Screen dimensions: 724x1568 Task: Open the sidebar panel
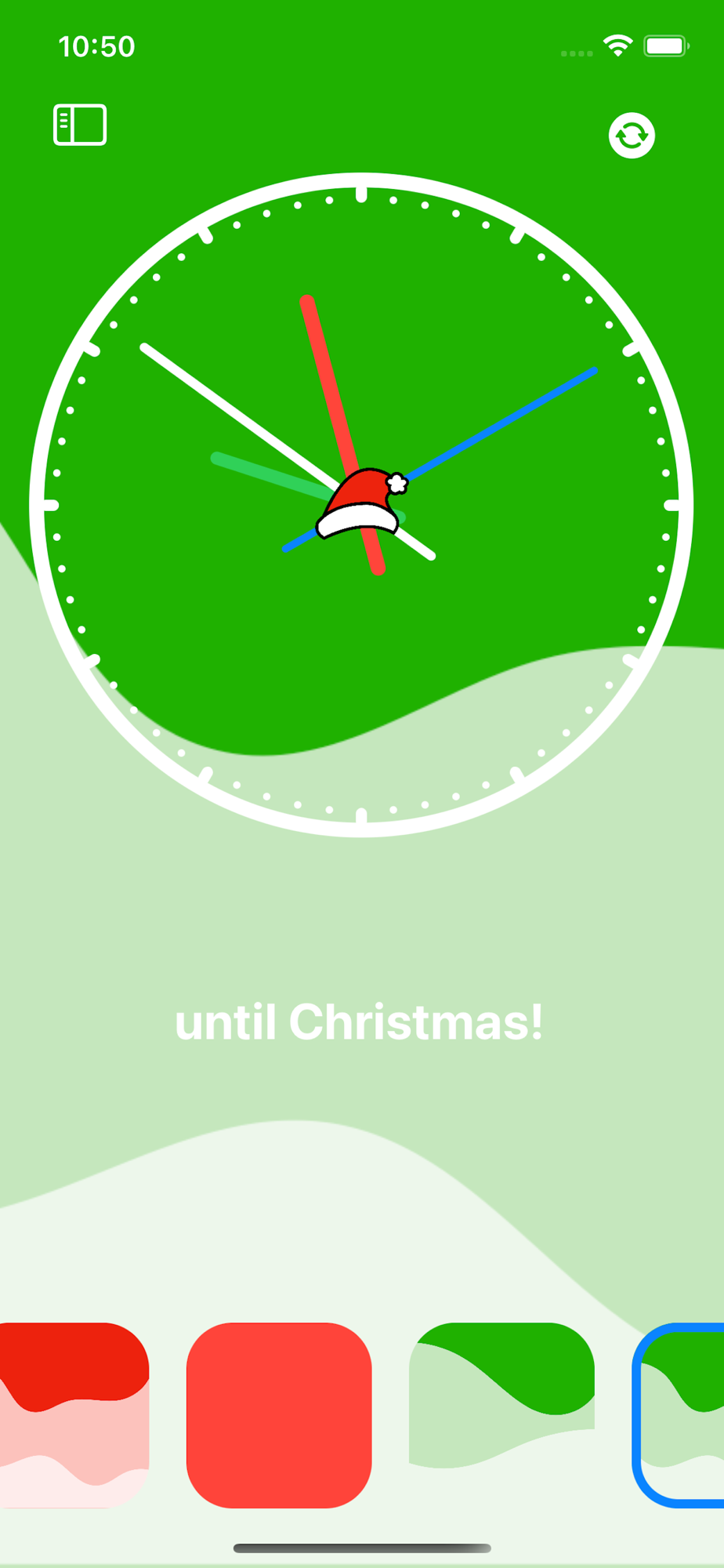(x=80, y=125)
